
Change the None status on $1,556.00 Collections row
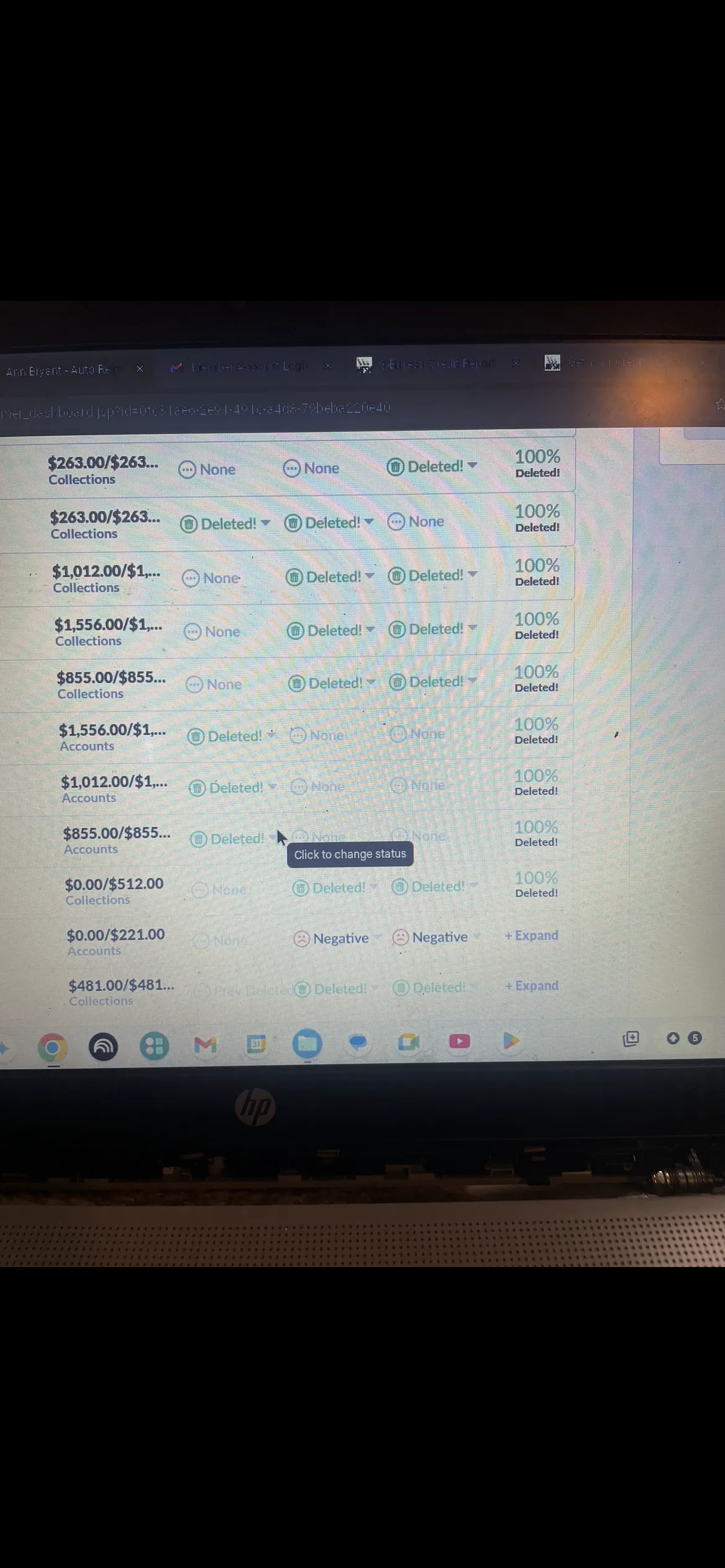213,631
